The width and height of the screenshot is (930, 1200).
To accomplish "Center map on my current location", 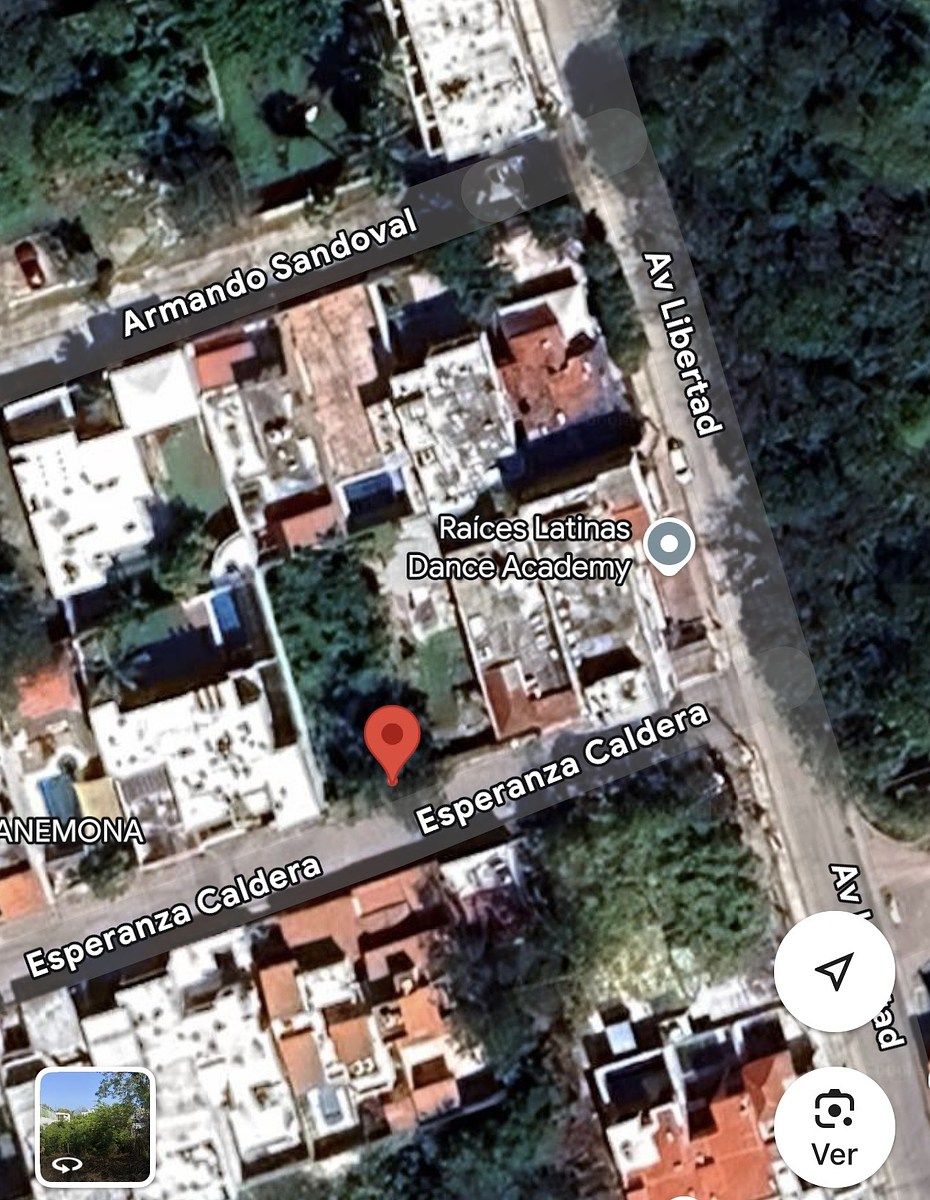I will point(833,970).
